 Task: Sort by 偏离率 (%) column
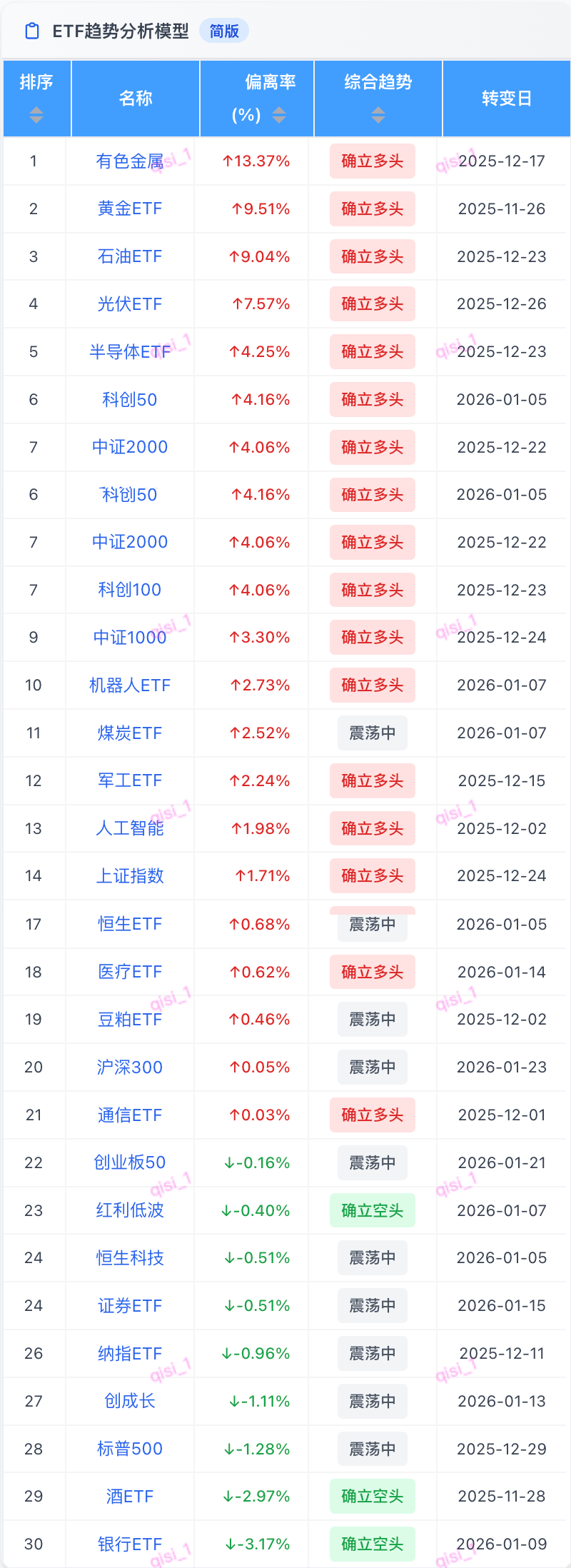[x=279, y=115]
